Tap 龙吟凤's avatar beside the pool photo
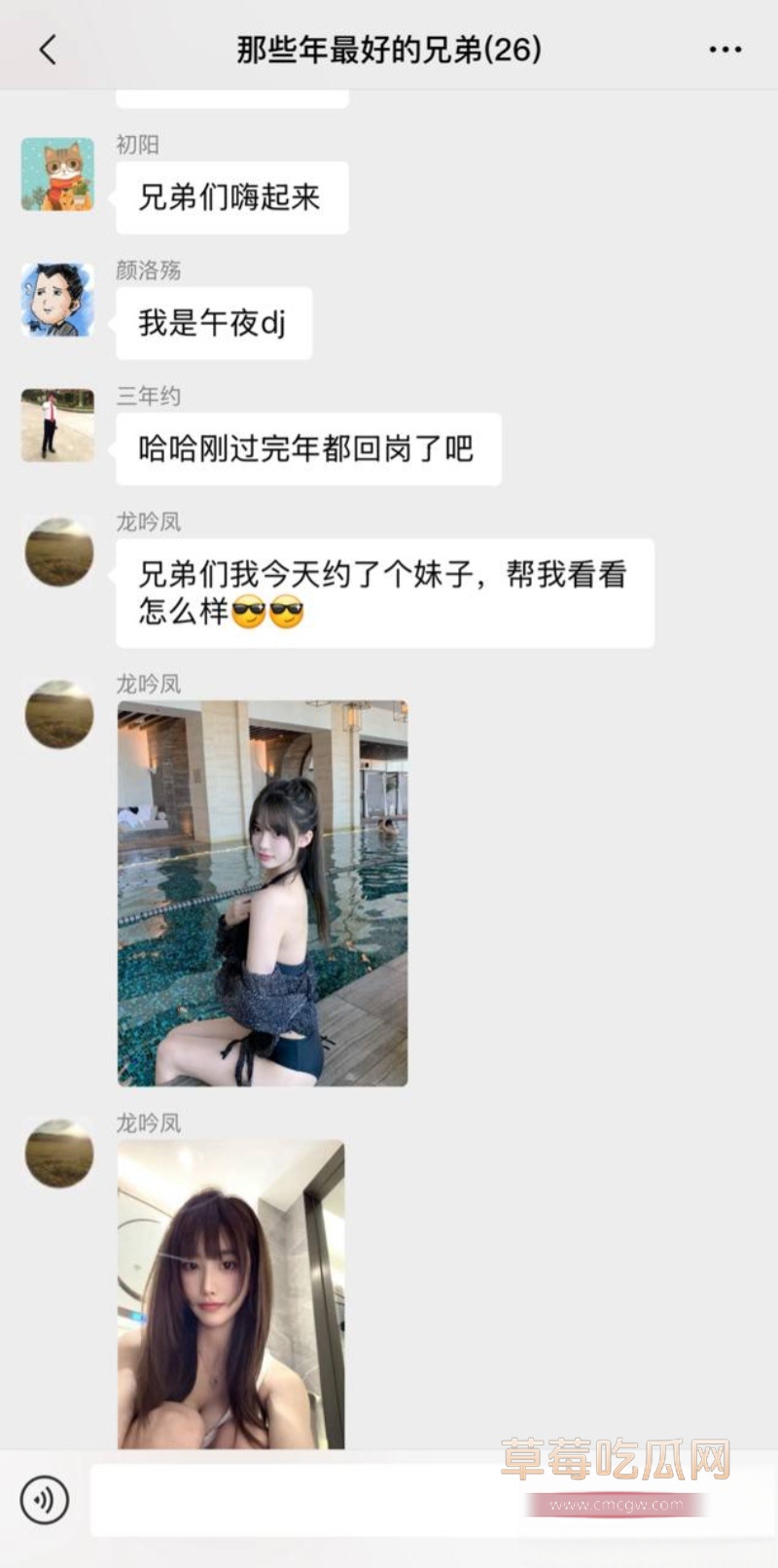This screenshot has height=1568, width=778. point(56,715)
